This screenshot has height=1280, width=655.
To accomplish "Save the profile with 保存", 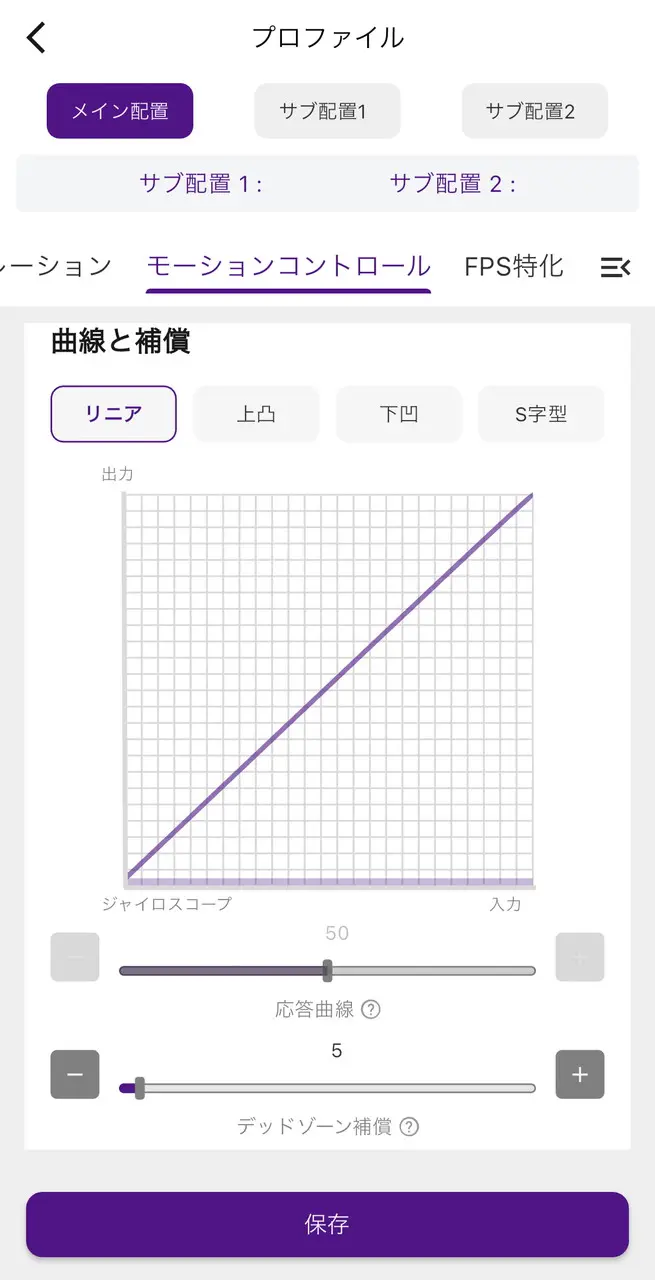I will pyautogui.click(x=327, y=1224).
